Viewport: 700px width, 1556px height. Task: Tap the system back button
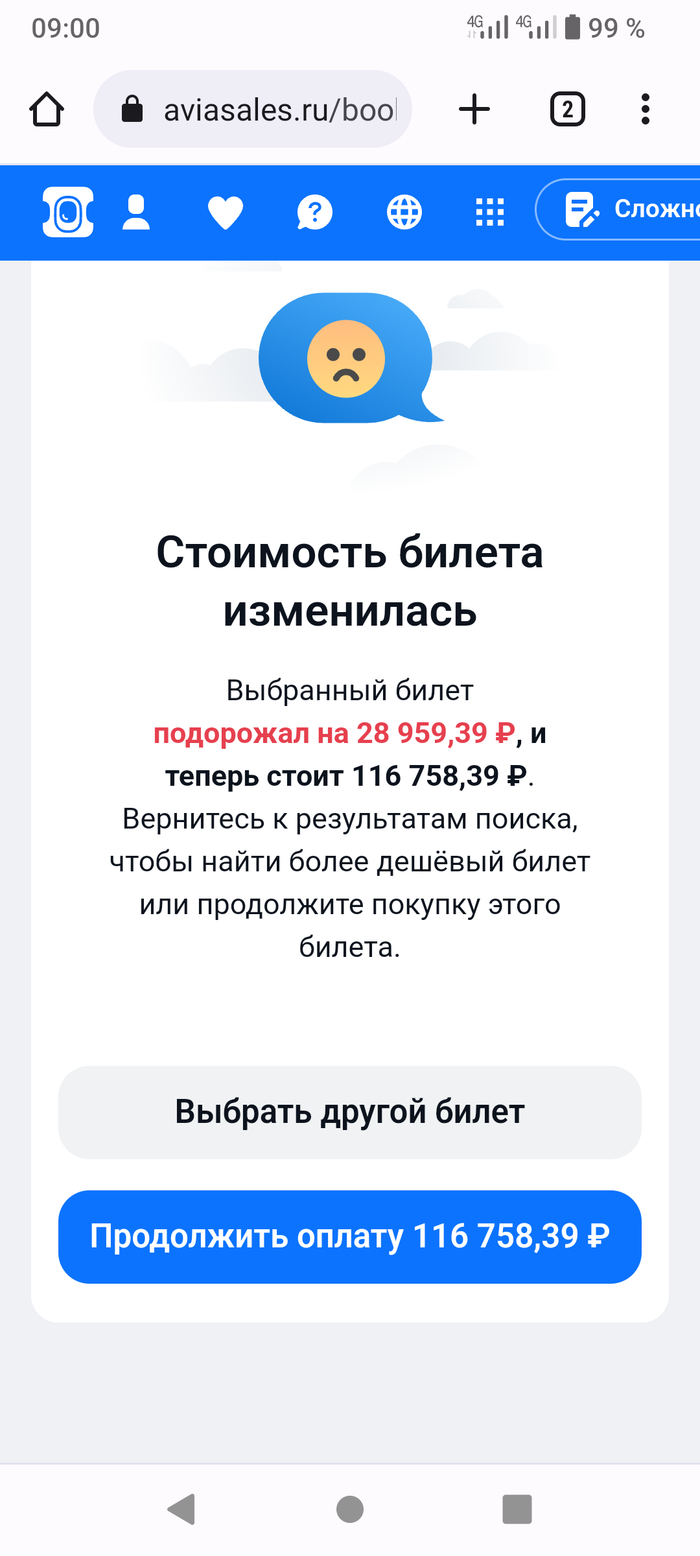coord(181,1508)
